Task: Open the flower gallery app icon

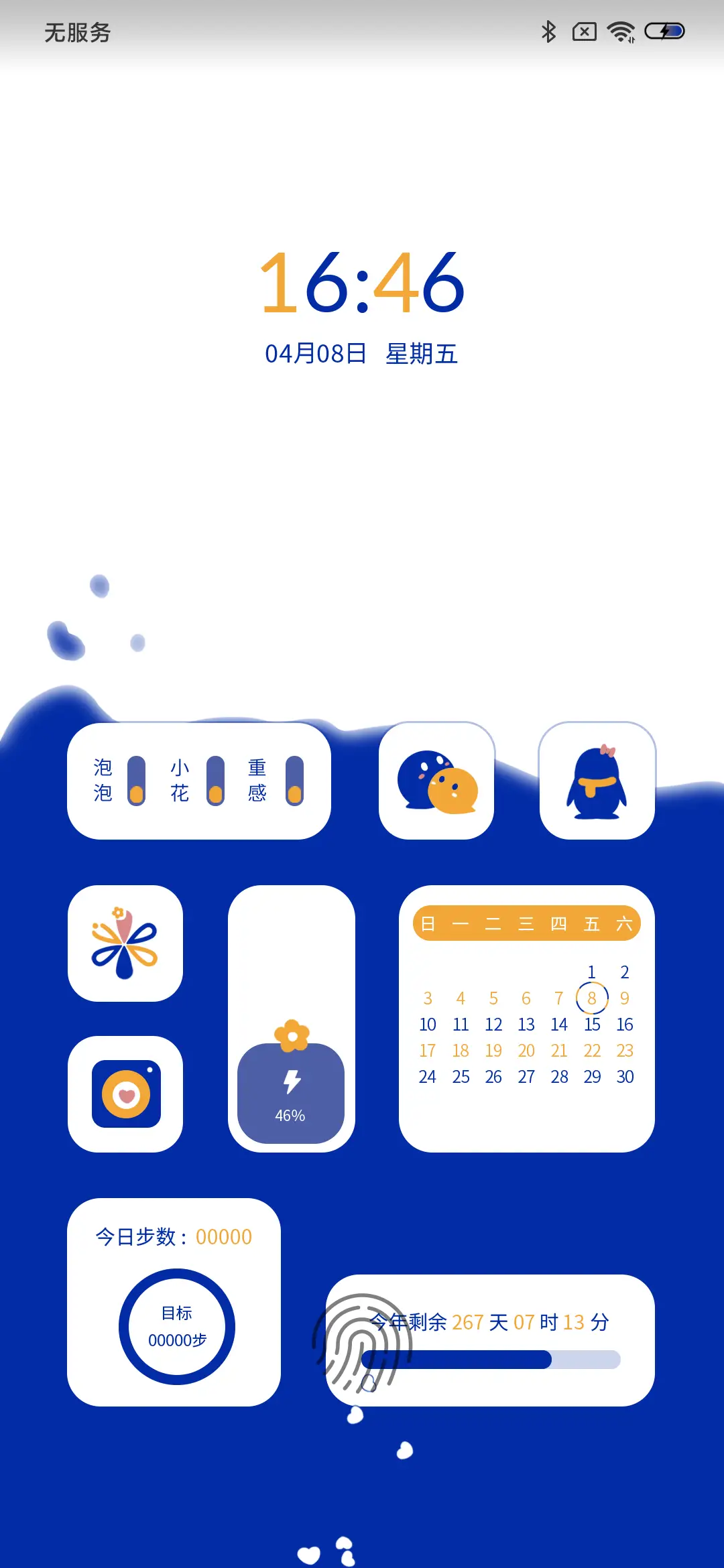Action: click(x=125, y=943)
